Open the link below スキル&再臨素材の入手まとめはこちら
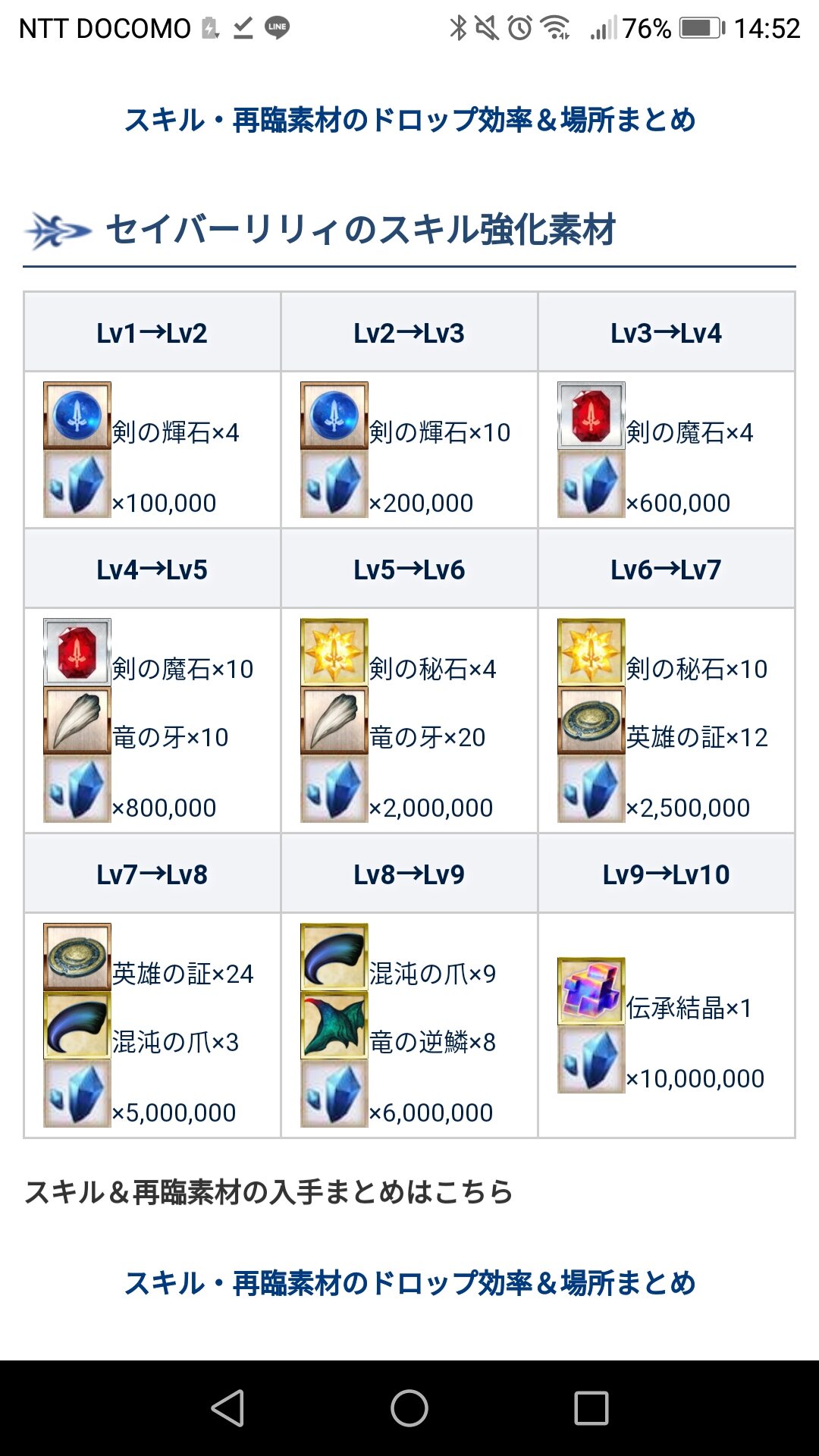Screen dimensions: 819x1456 [409, 1283]
